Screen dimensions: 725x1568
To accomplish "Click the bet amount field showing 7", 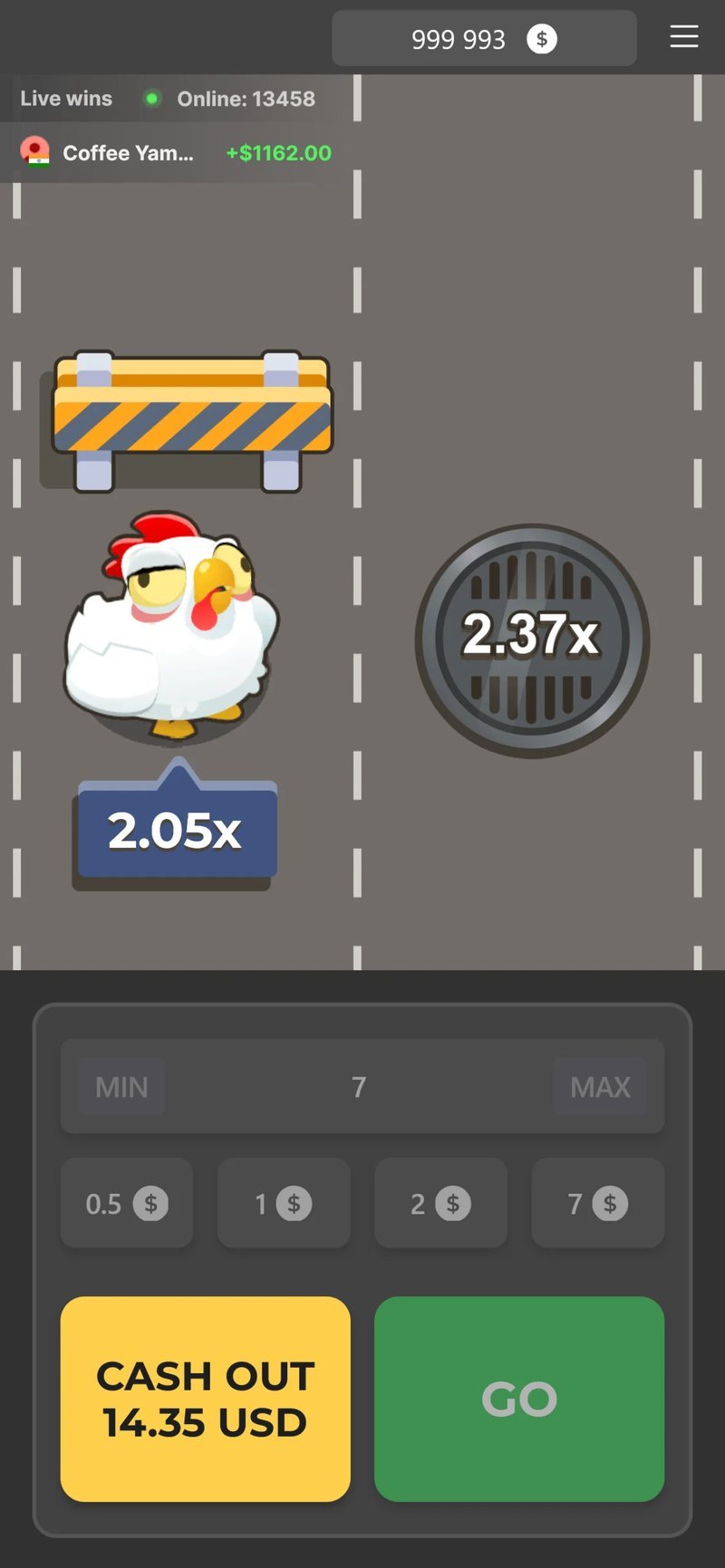I will click(360, 1086).
